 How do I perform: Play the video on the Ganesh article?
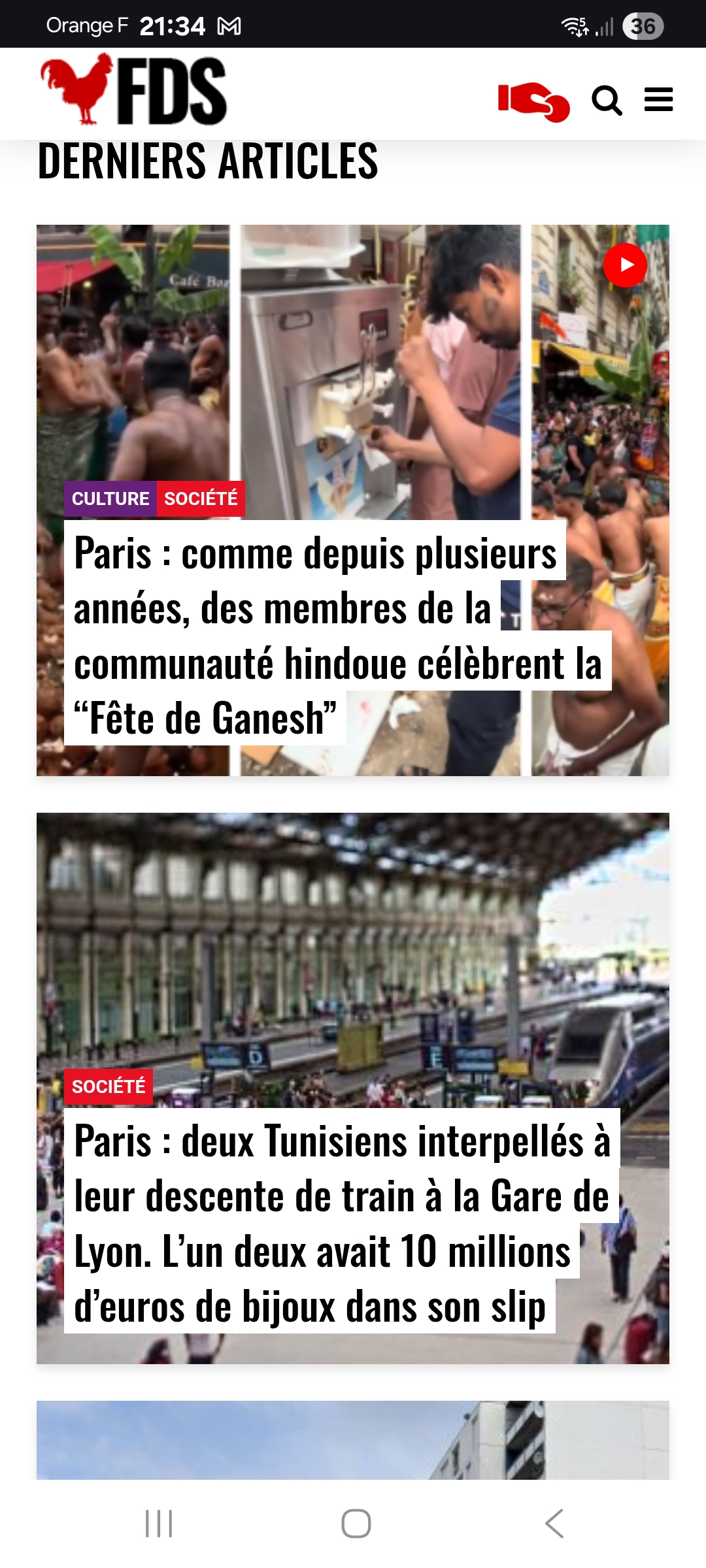[625, 265]
